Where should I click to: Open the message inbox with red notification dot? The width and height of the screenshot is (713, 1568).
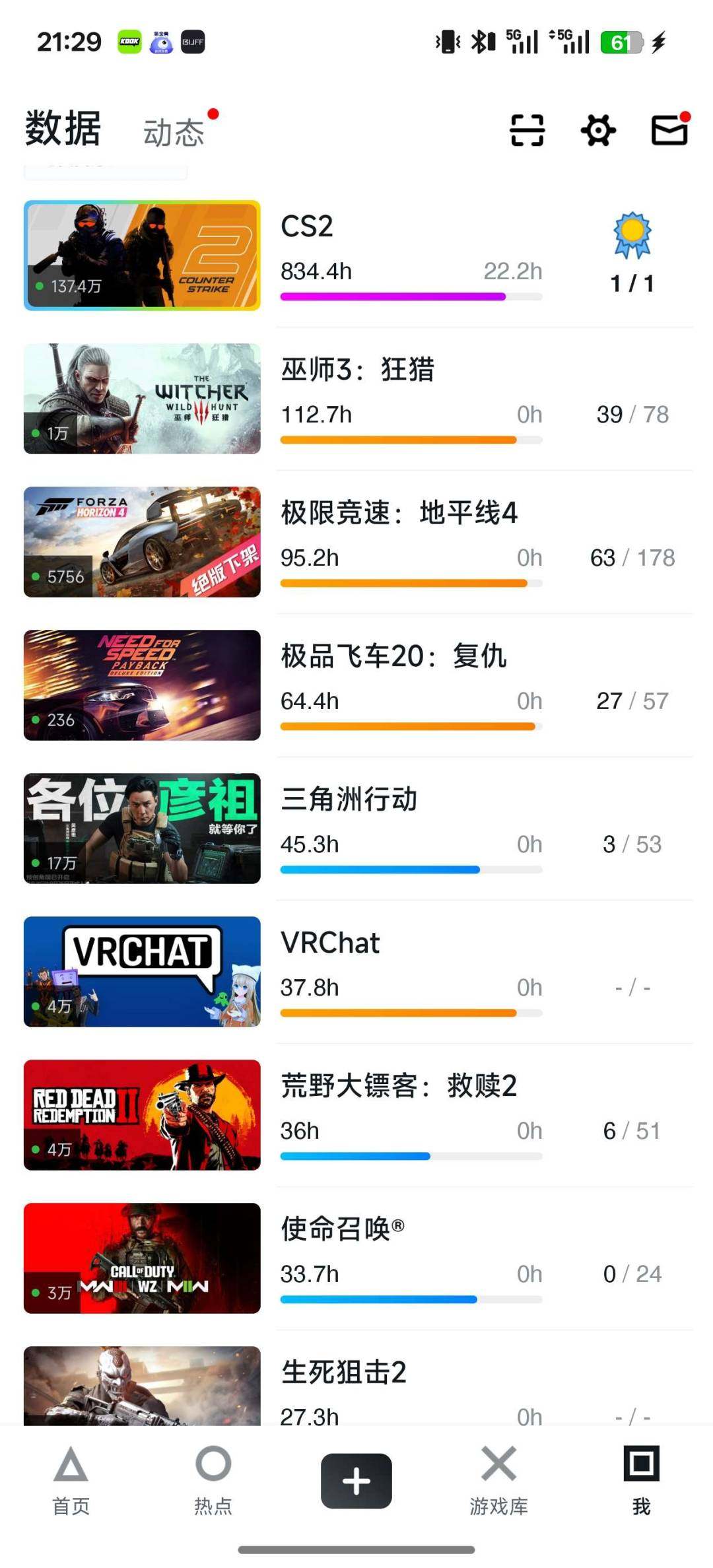point(669,130)
